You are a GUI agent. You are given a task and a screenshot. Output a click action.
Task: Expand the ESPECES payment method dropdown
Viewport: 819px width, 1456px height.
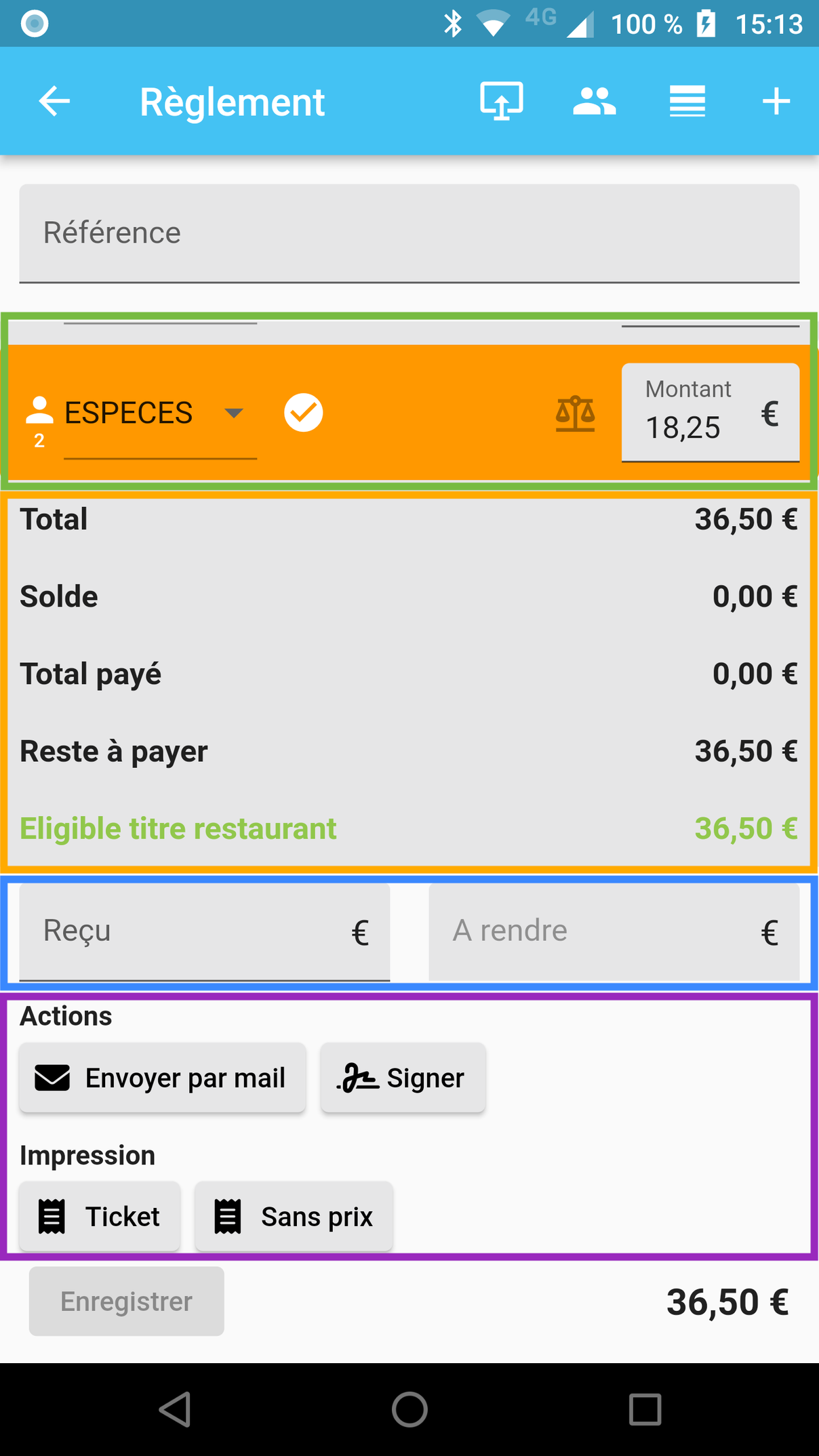tap(160, 413)
